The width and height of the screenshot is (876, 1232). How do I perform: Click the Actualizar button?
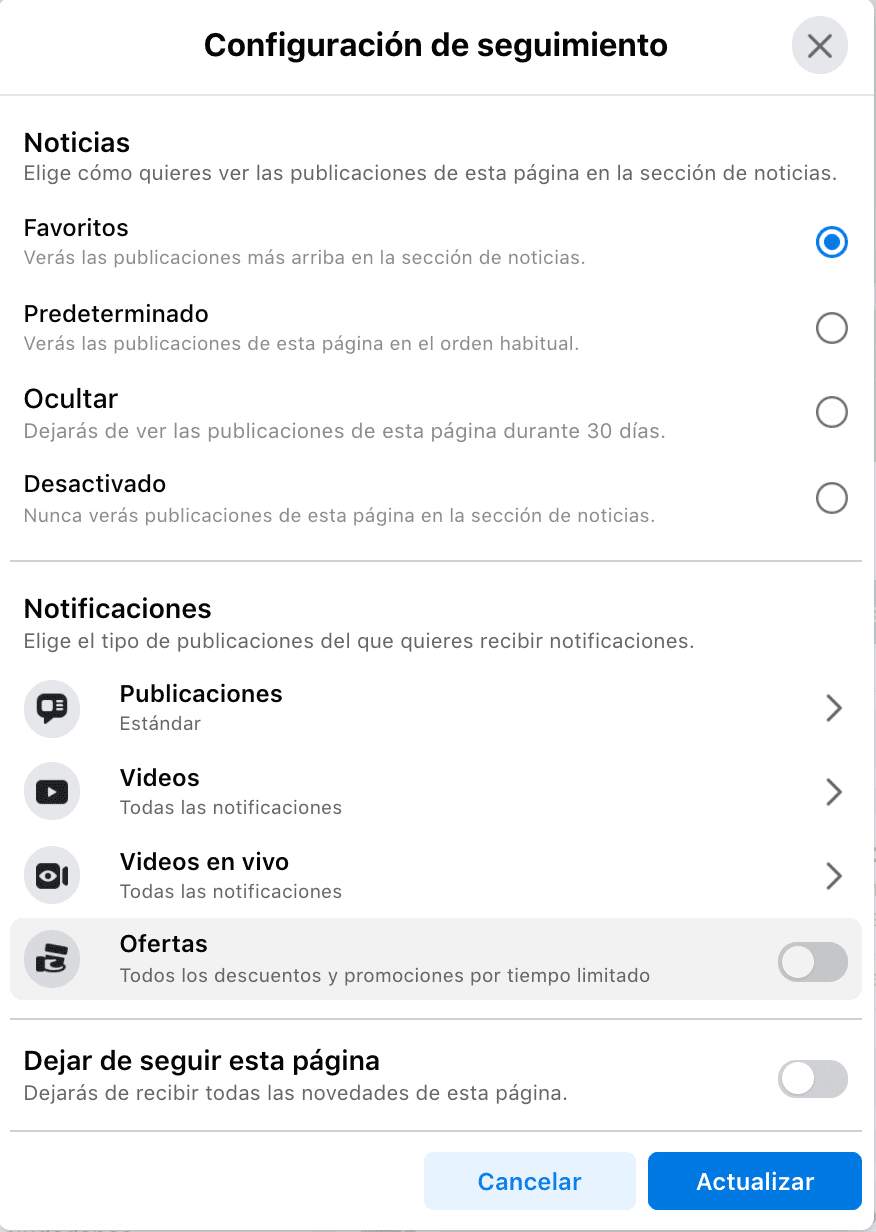coord(754,1181)
